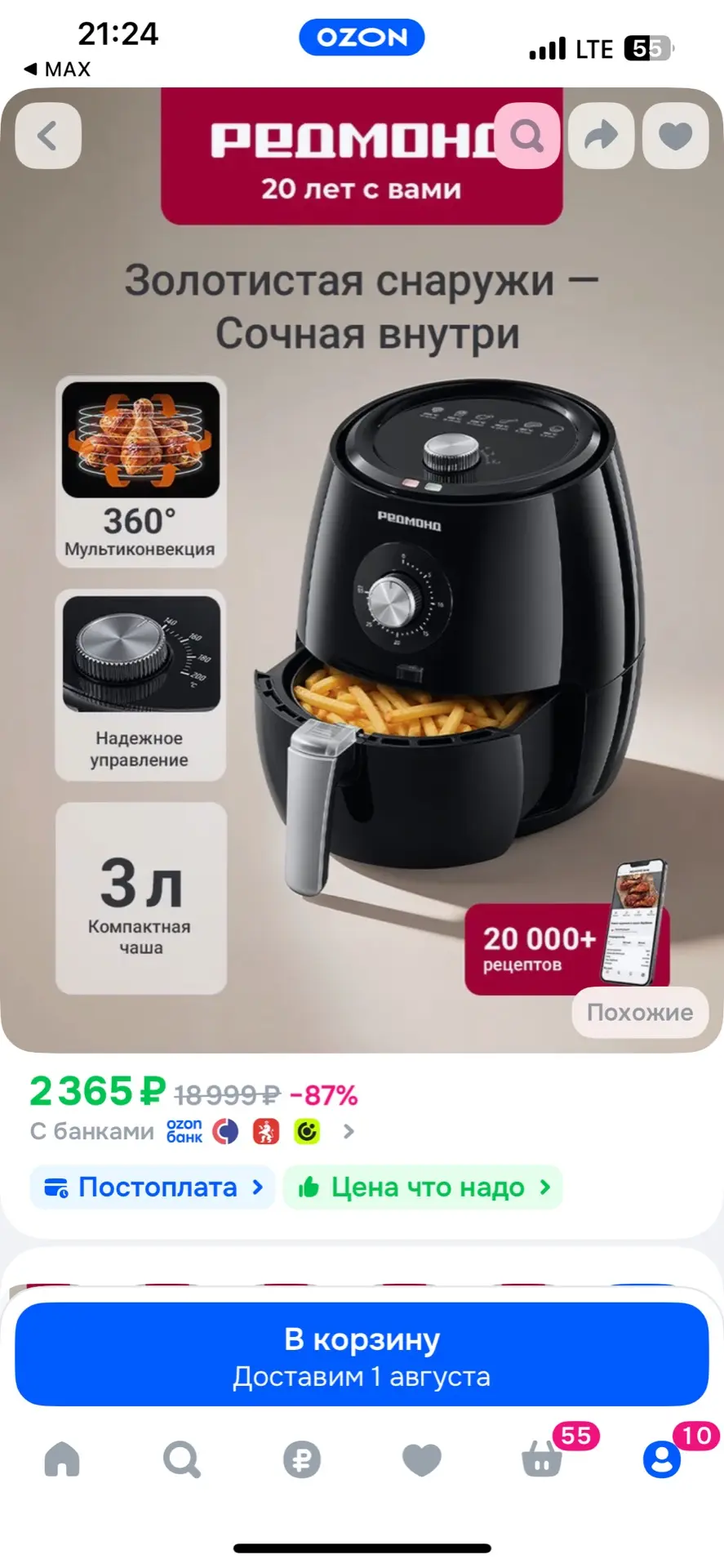Image resolution: width=724 pixels, height=1568 pixels.
Task: Add to cart with В корзину
Action: coord(362,1354)
